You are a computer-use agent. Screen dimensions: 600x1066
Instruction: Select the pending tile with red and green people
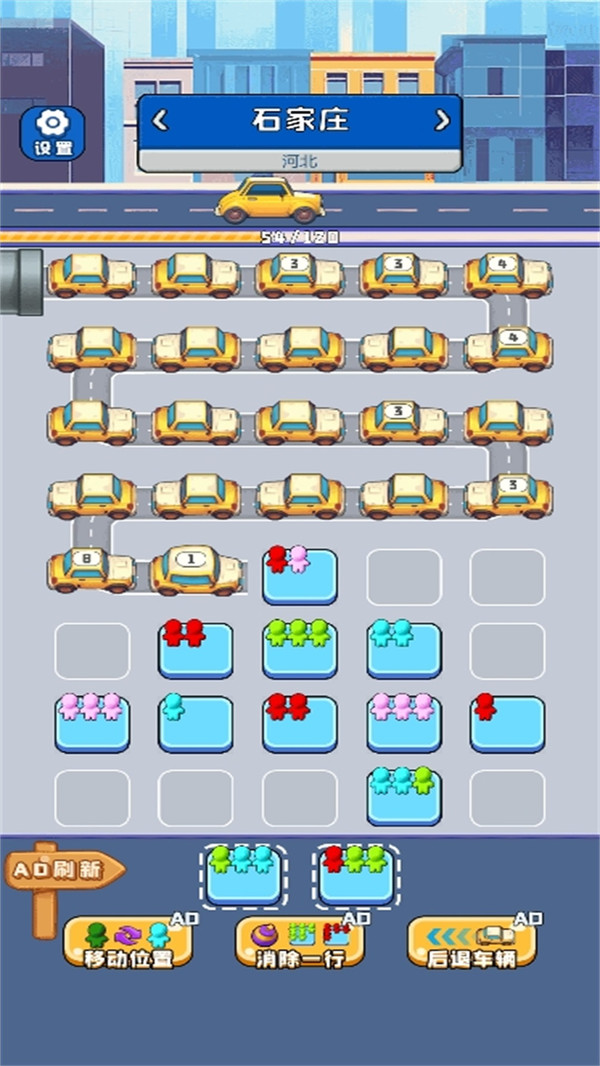[356, 874]
